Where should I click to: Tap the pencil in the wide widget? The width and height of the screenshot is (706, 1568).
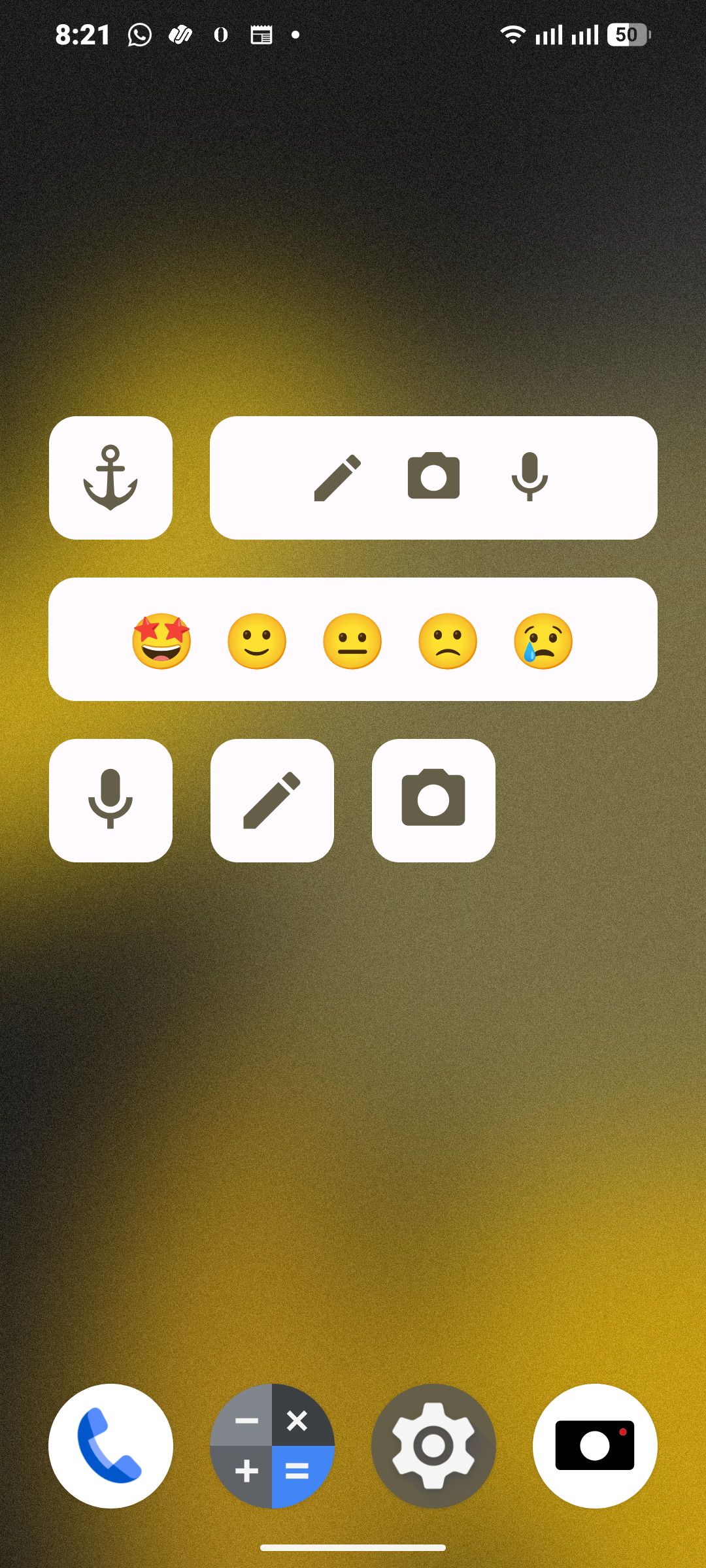click(337, 478)
